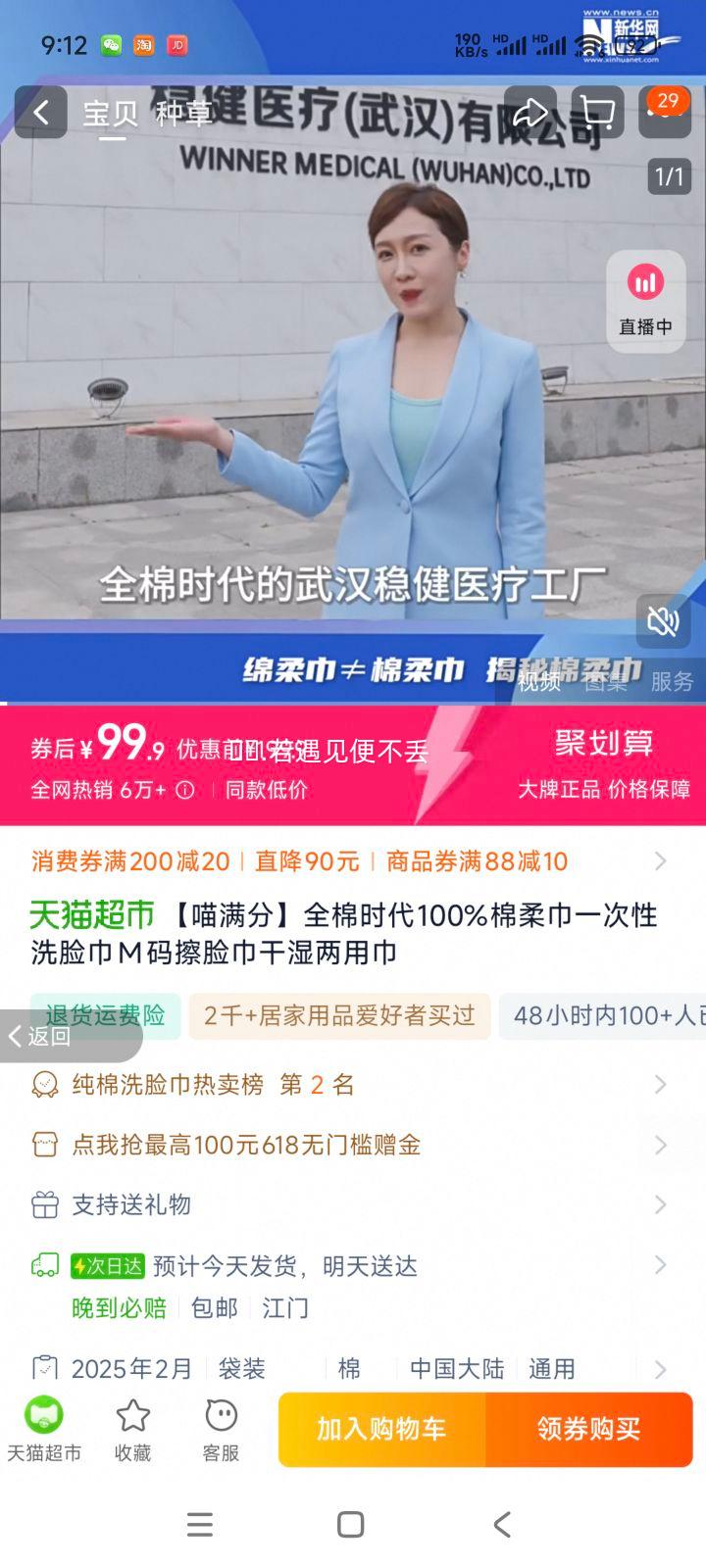The width and height of the screenshot is (706, 1568).
Task: Go back using the top-left arrow
Action: click(40, 113)
